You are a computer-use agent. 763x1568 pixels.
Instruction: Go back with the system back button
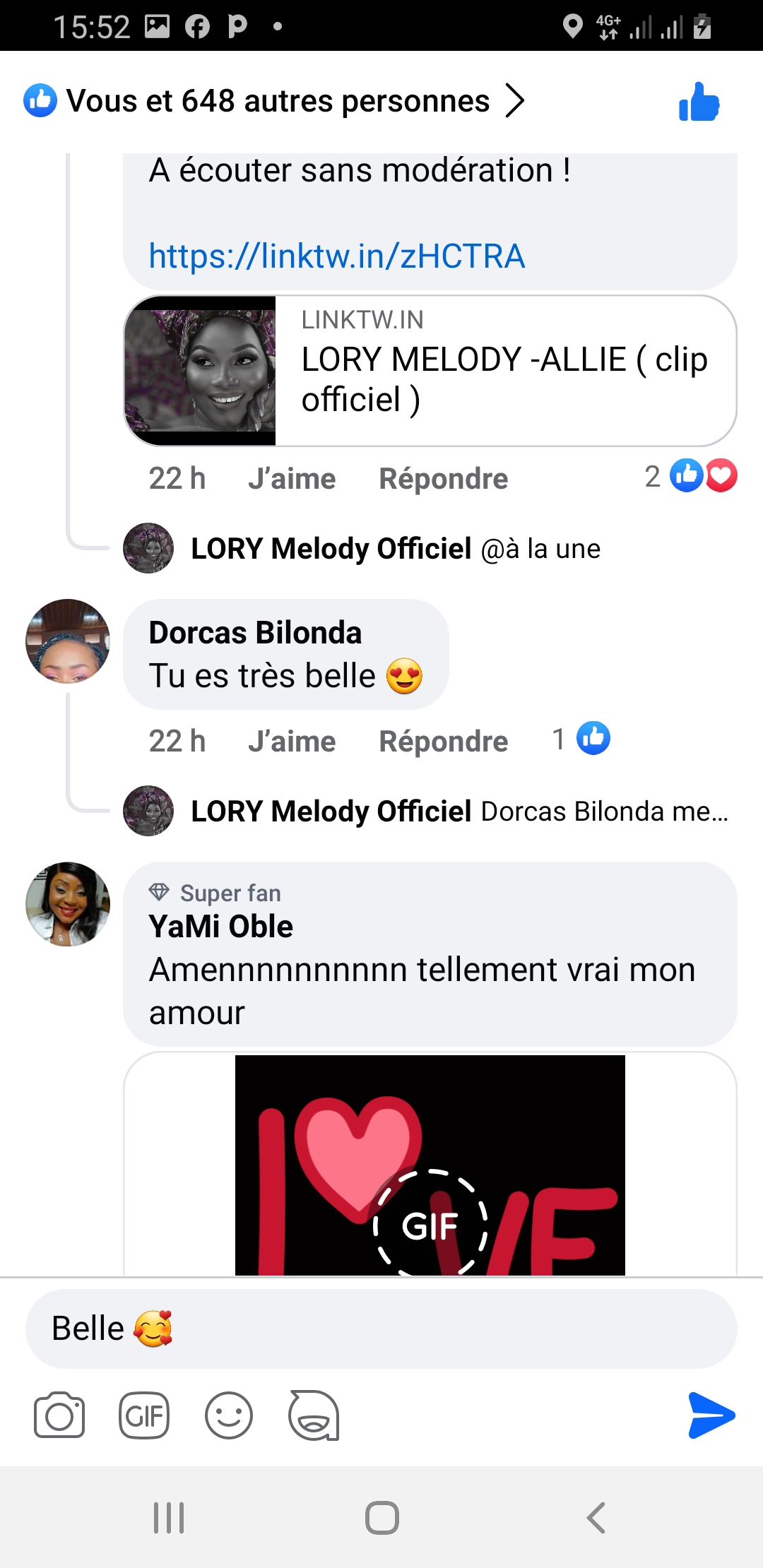596,1517
